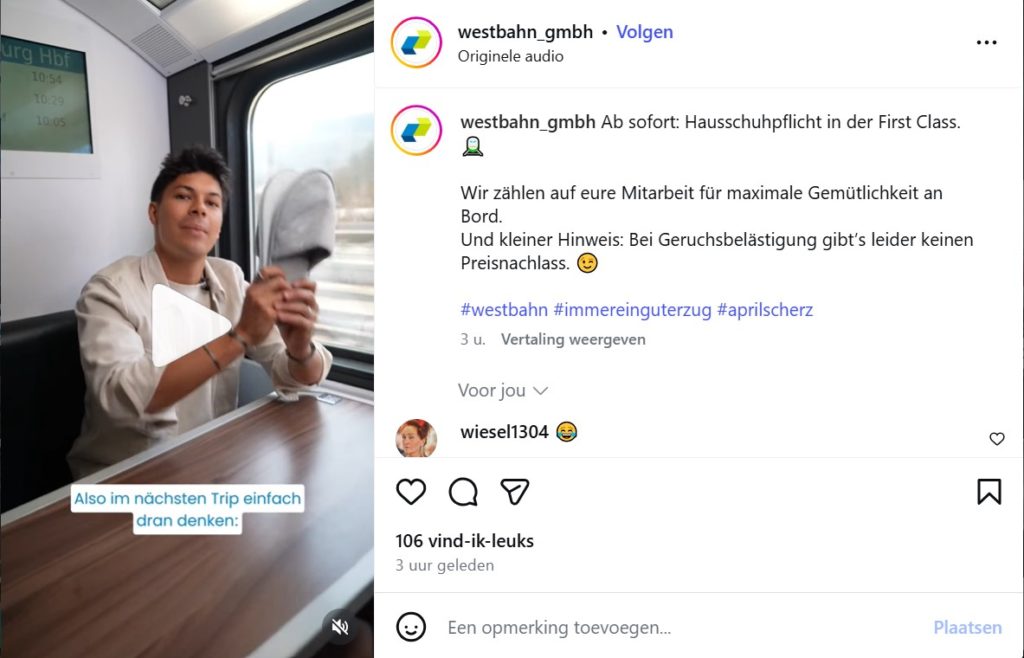Open the comment bubble icon

point(463,491)
